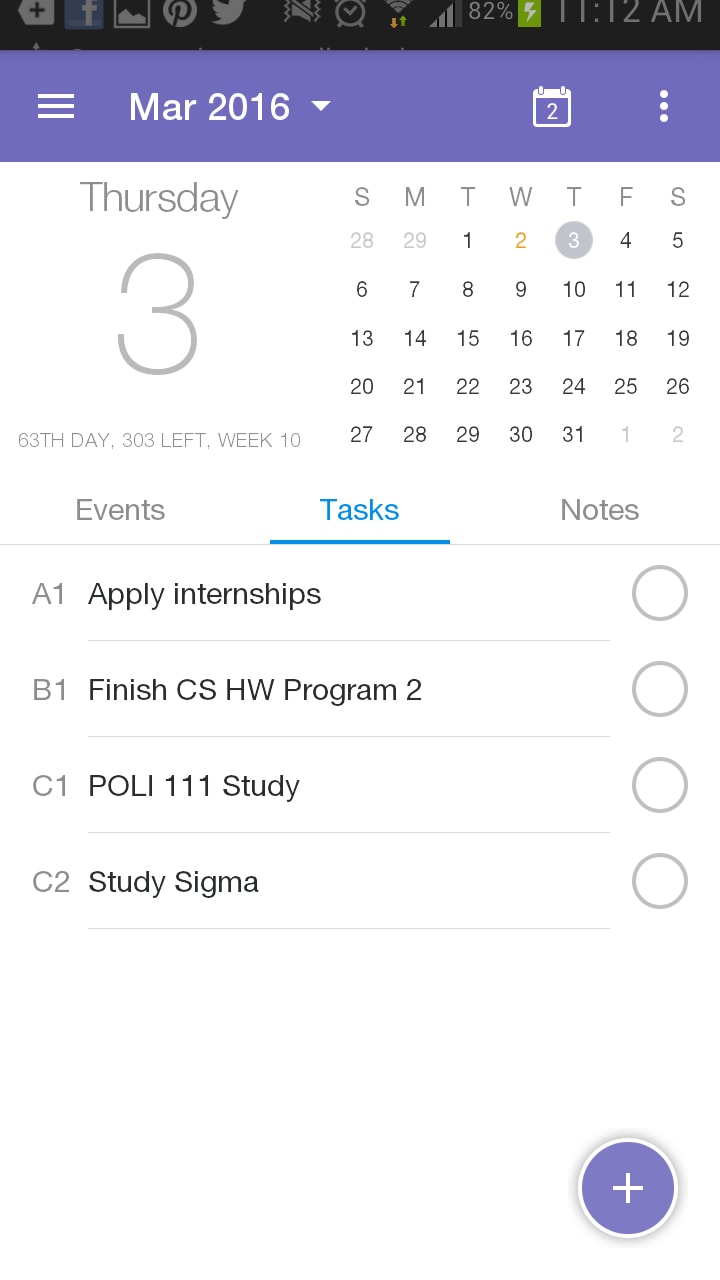
Task: Select March 2 on the calendar
Action: pyautogui.click(x=520, y=241)
